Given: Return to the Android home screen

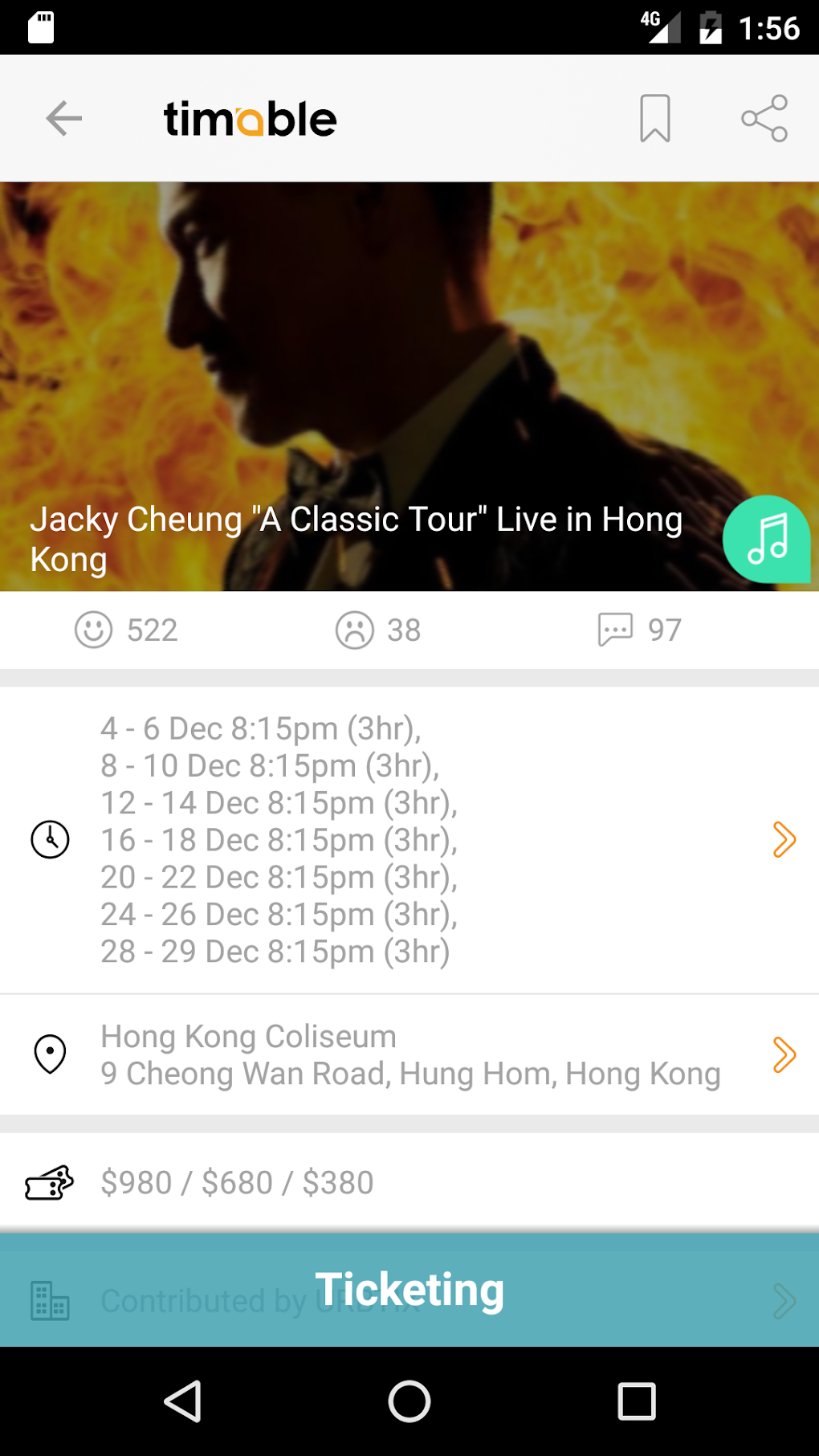Looking at the screenshot, I should (409, 1402).
